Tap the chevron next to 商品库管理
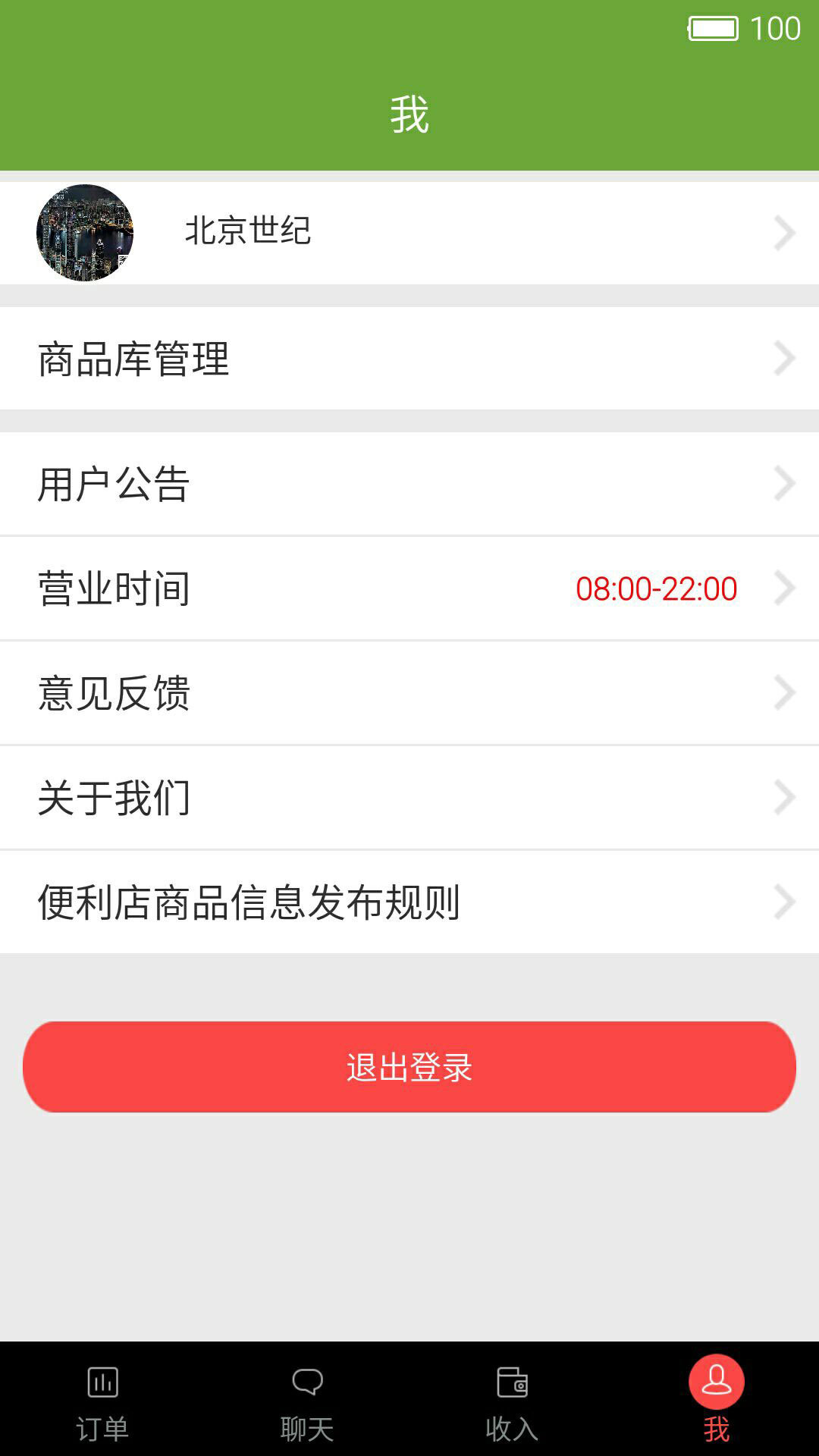The height and width of the screenshot is (1456, 819). (784, 357)
